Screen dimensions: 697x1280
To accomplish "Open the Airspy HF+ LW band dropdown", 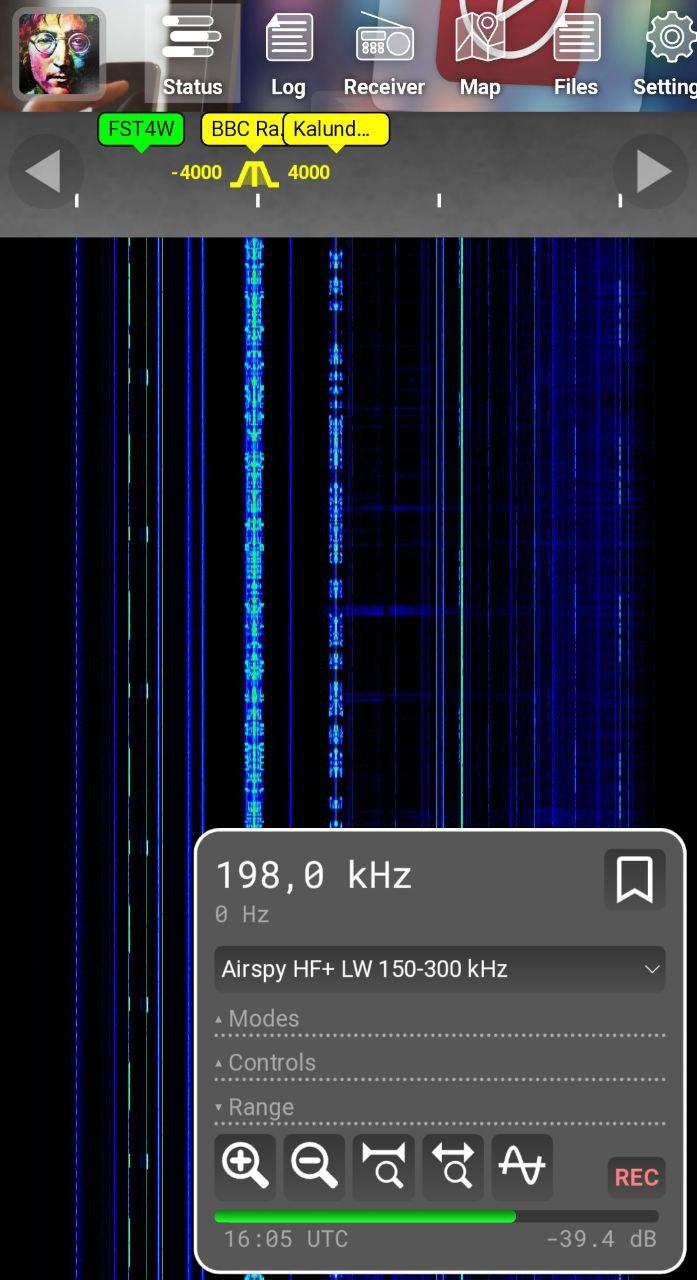I will click(439, 969).
